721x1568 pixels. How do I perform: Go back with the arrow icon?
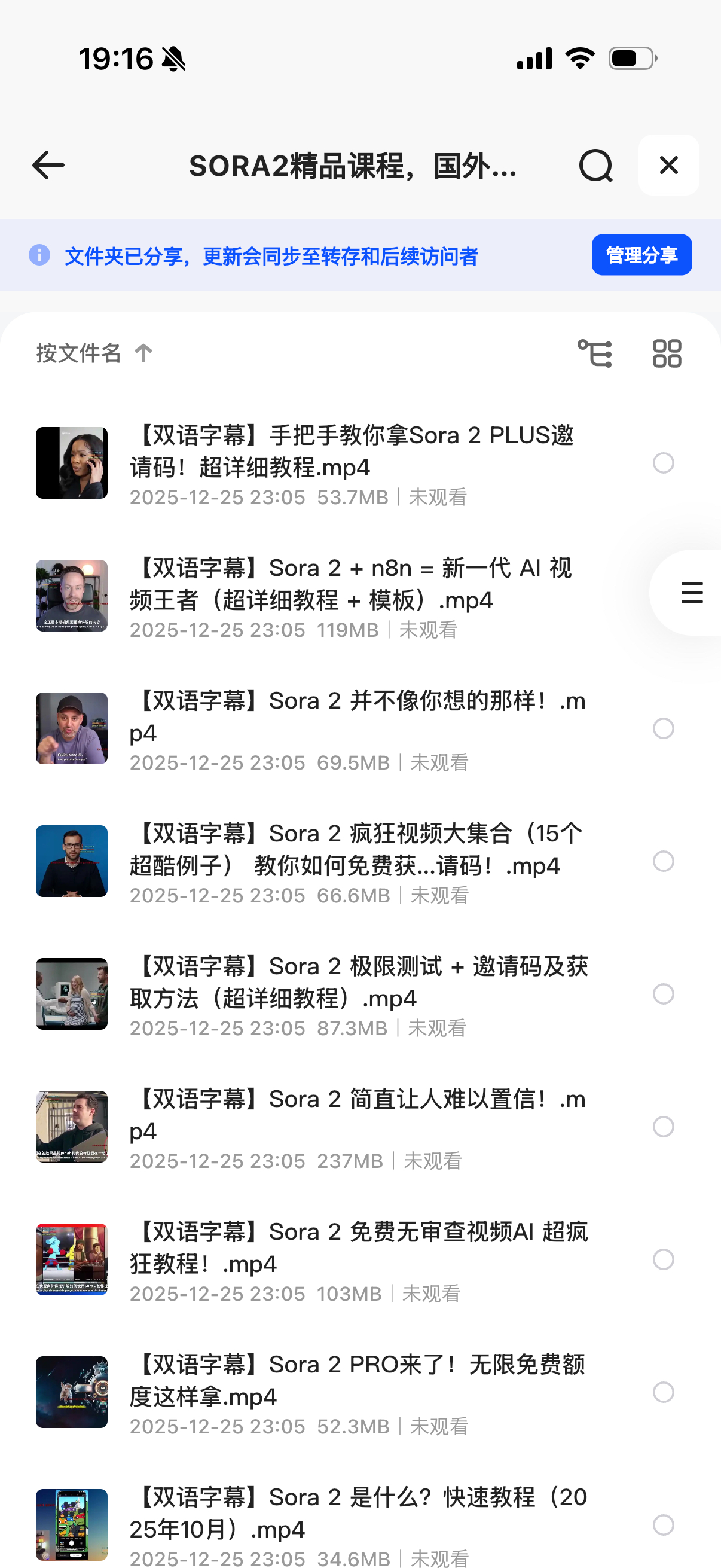pos(48,166)
